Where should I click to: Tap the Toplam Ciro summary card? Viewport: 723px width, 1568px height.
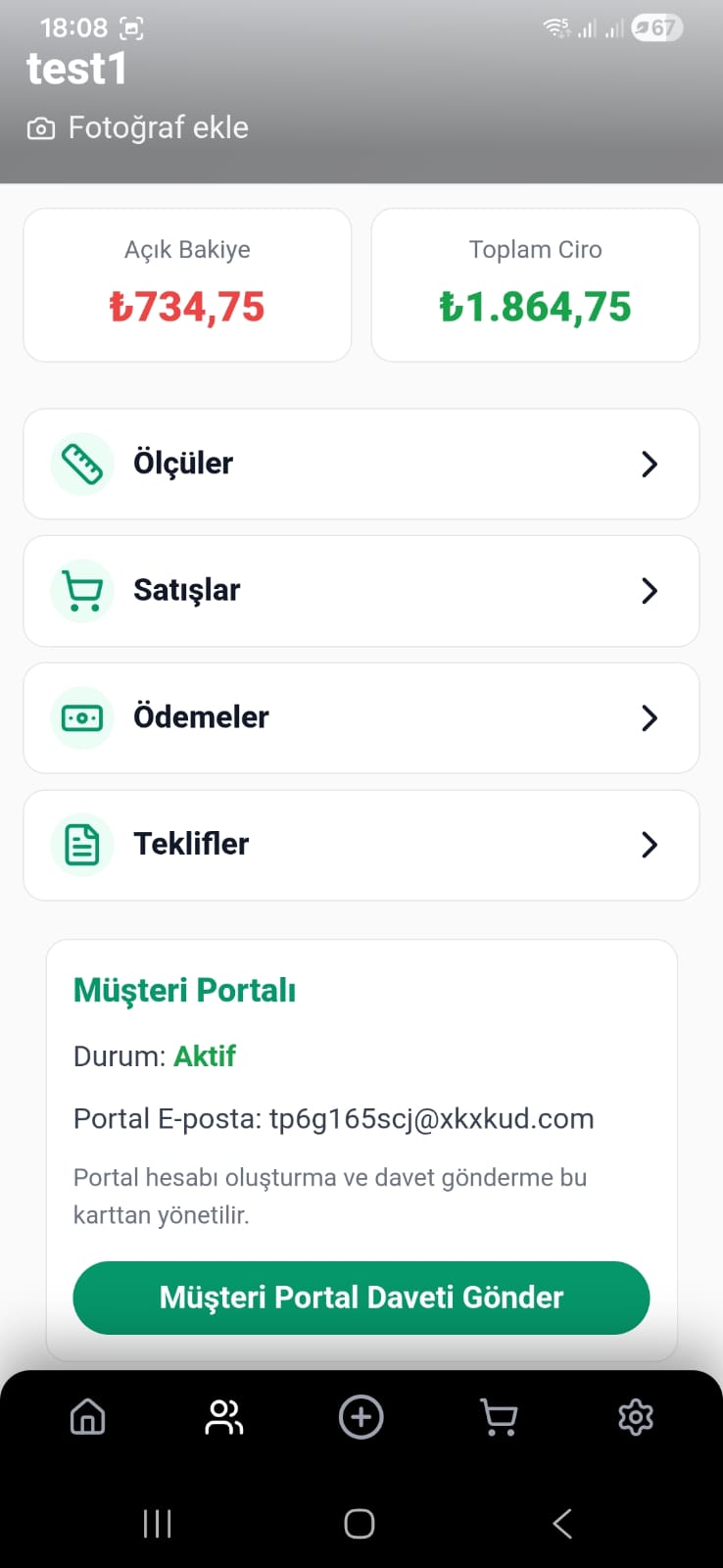tap(535, 284)
